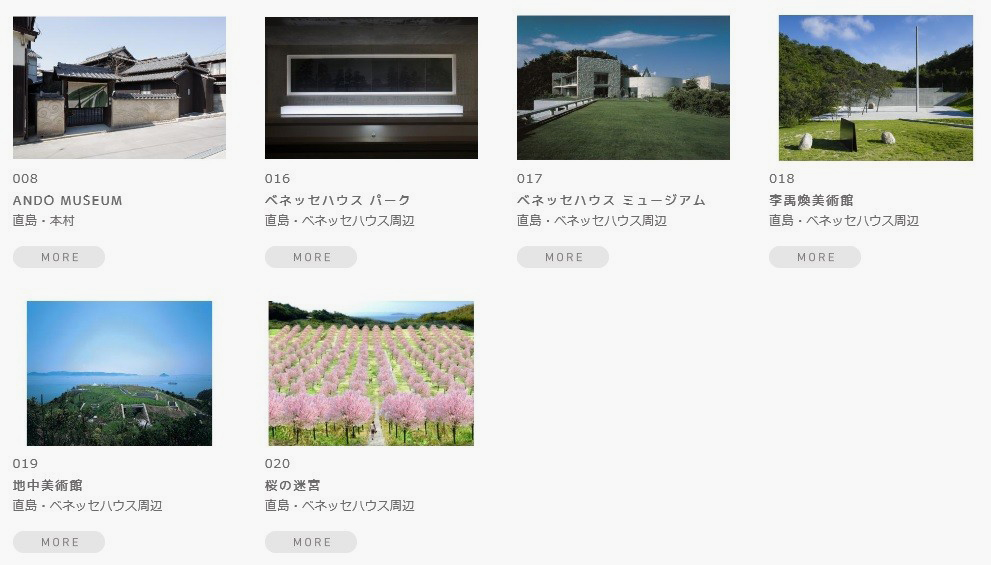The width and height of the screenshot is (991, 565).
Task: Tap MORE under ANDO MUSEUM
Action: point(59,257)
